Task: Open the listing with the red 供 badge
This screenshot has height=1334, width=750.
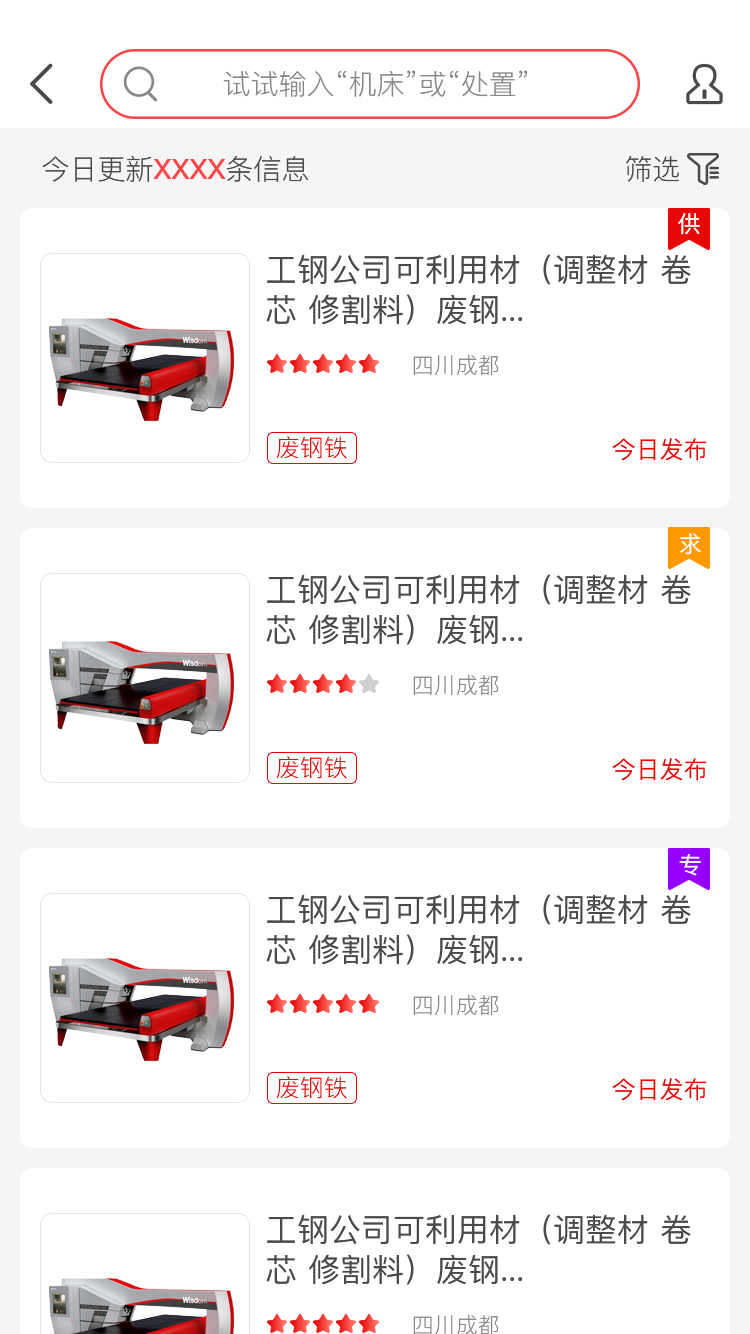Action: 375,357
